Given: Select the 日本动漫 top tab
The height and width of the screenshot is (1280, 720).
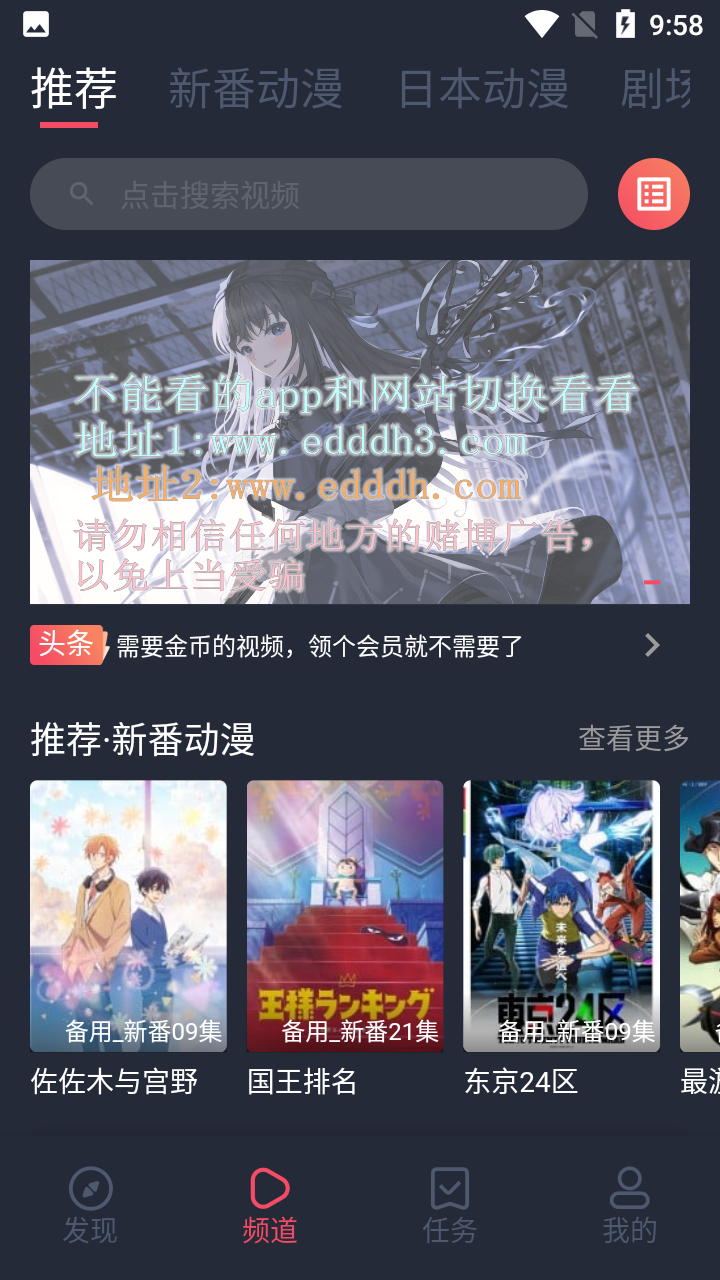Looking at the screenshot, I should (x=483, y=89).
